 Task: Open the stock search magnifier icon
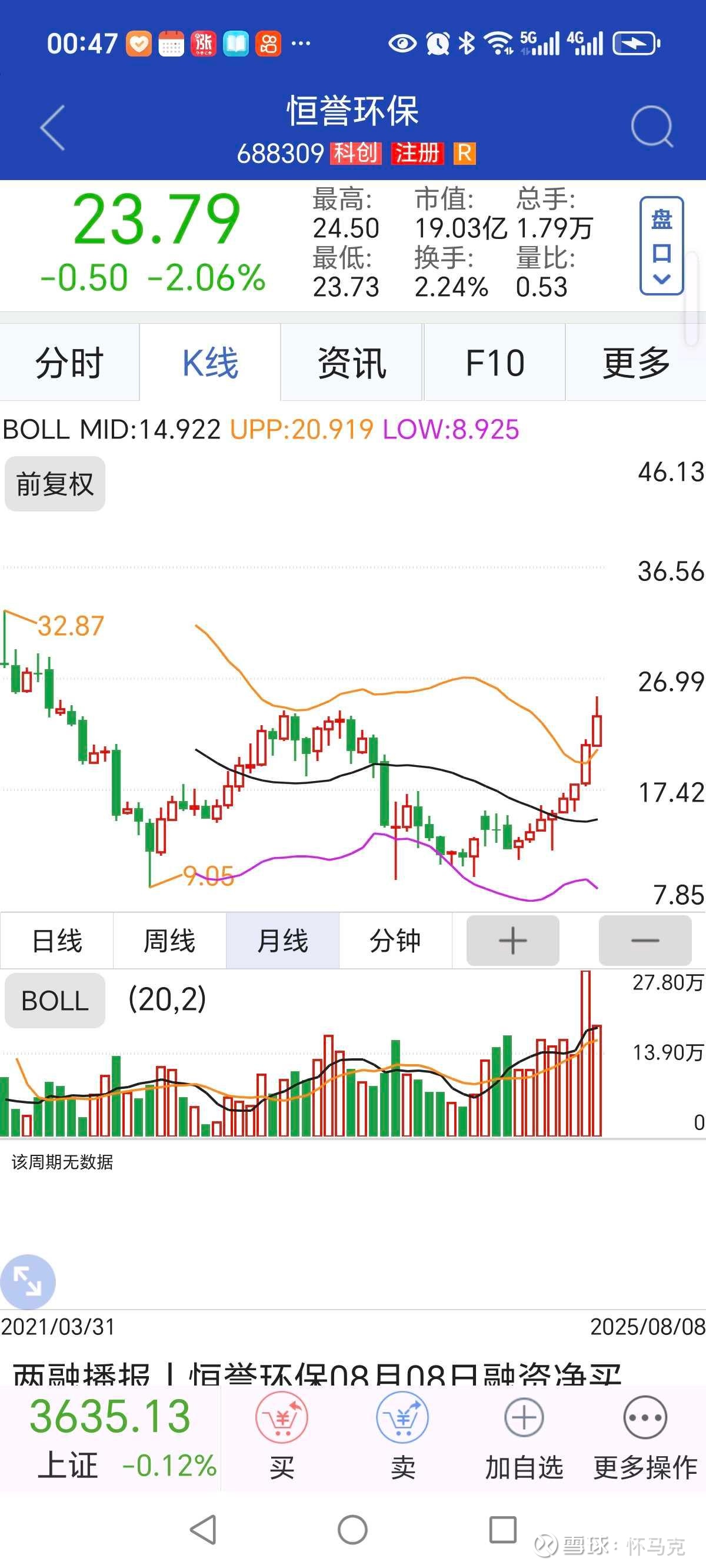point(652,127)
